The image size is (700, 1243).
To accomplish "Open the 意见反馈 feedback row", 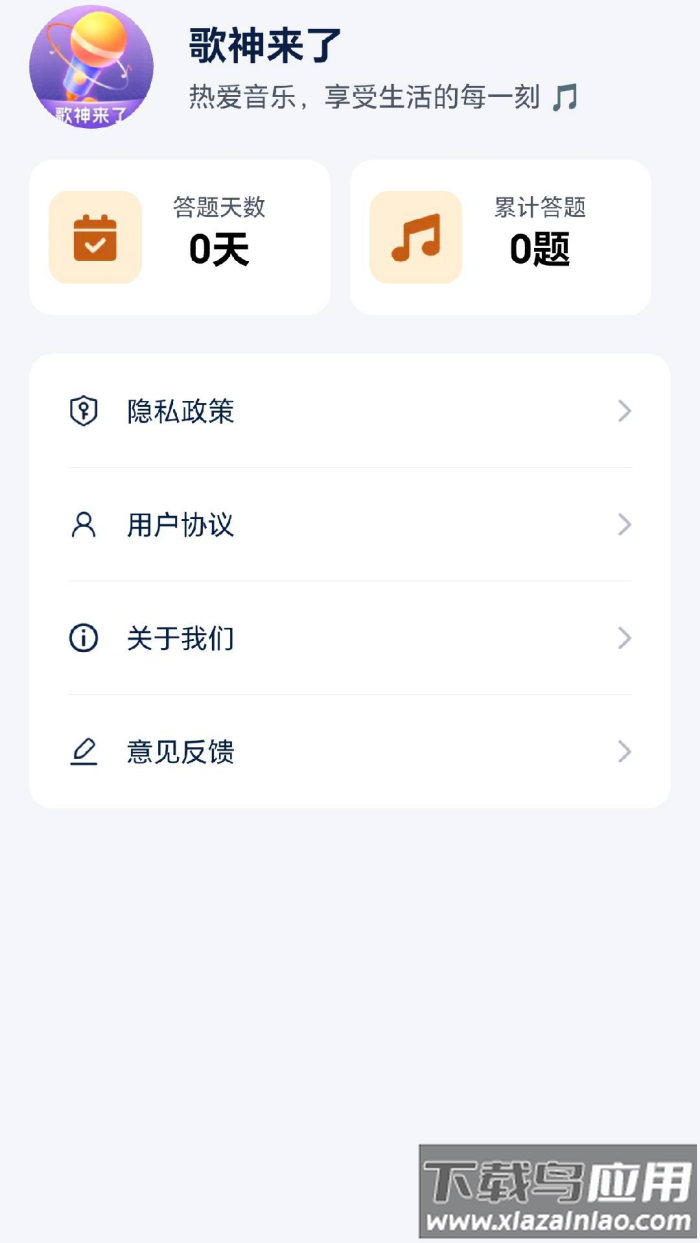I will click(349, 751).
